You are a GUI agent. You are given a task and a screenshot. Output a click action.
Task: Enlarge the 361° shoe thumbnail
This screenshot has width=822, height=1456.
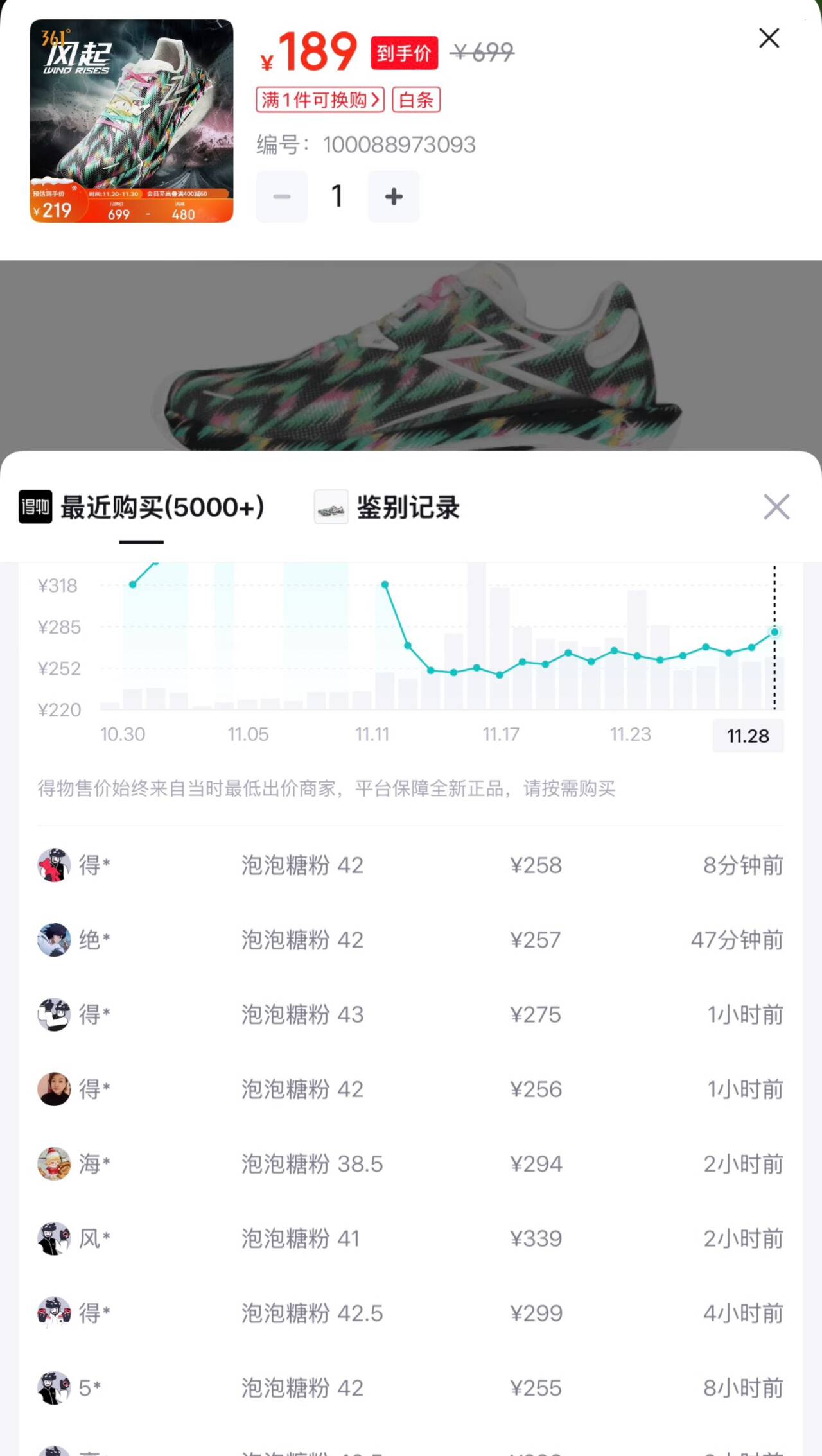(x=132, y=121)
